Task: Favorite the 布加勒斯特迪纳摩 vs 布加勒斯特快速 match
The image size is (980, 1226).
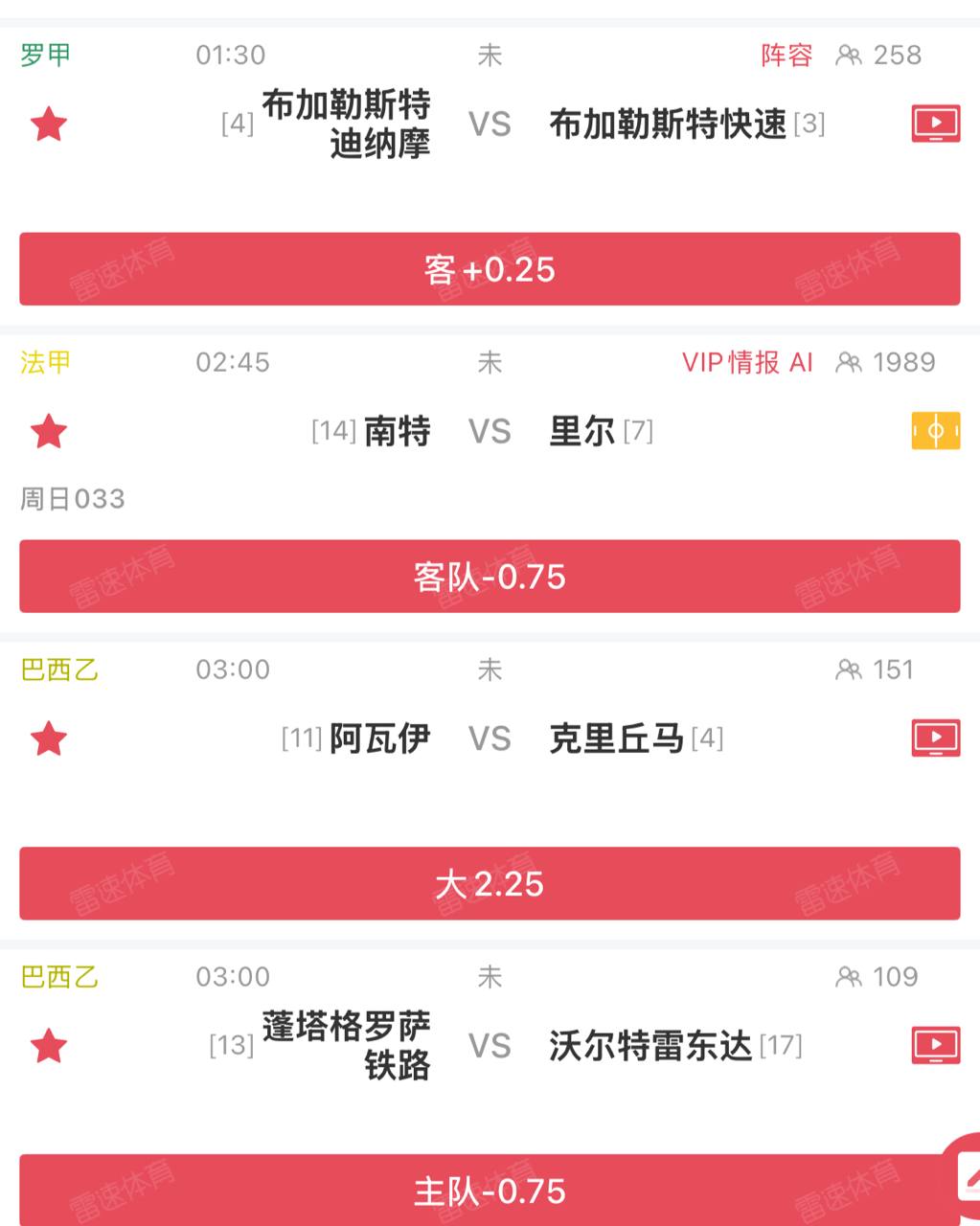Action: click(x=49, y=125)
